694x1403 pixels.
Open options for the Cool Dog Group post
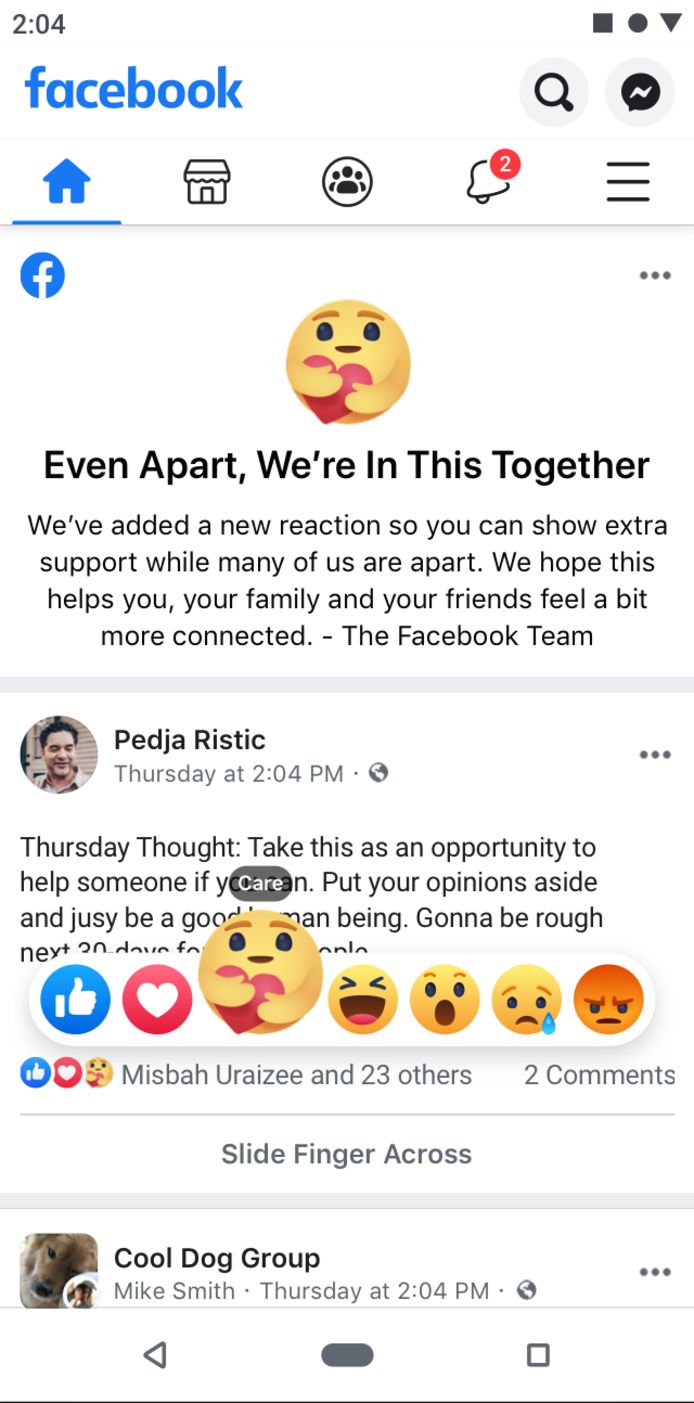(x=655, y=1272)
